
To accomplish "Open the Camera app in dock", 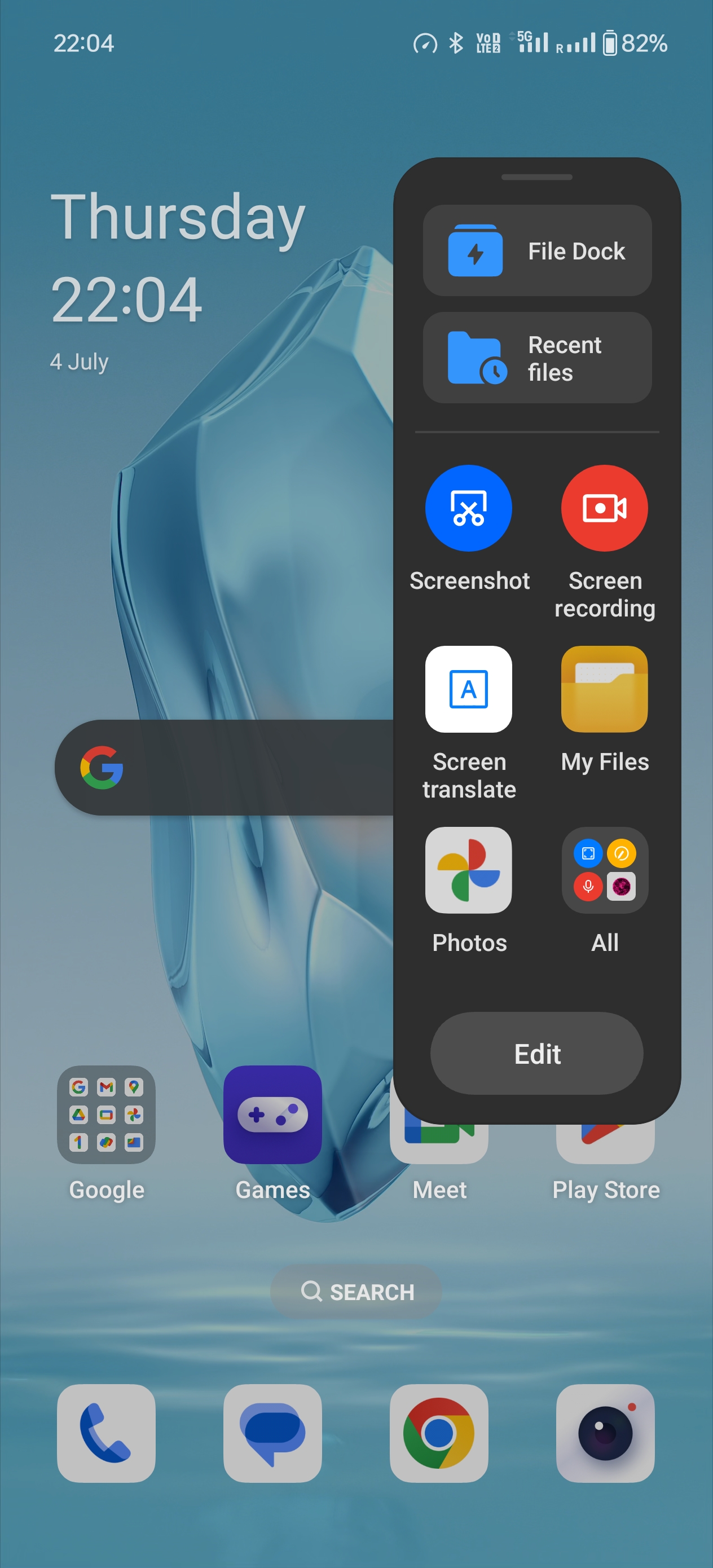I will click(605, 1433).
